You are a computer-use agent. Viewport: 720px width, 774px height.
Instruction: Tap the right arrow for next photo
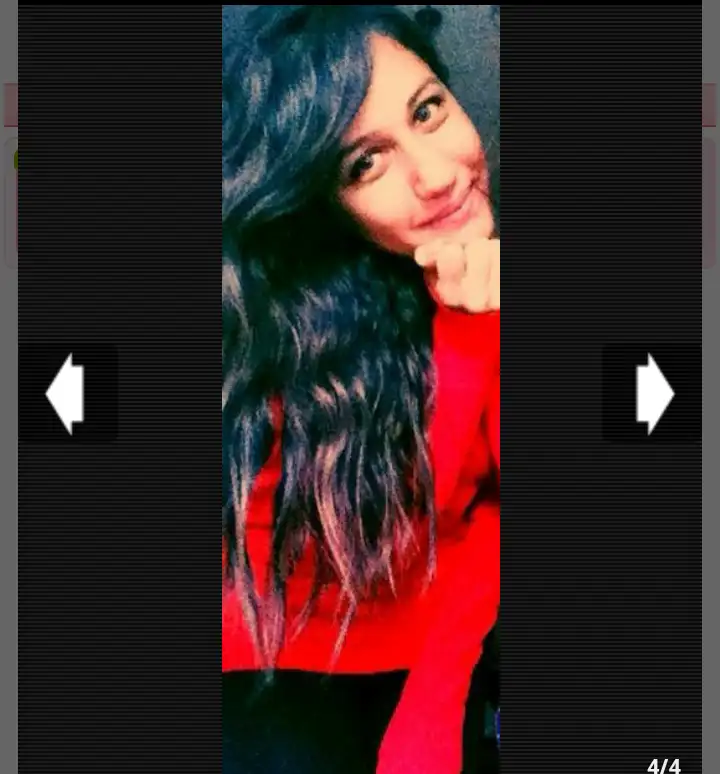tap(654, 393)
